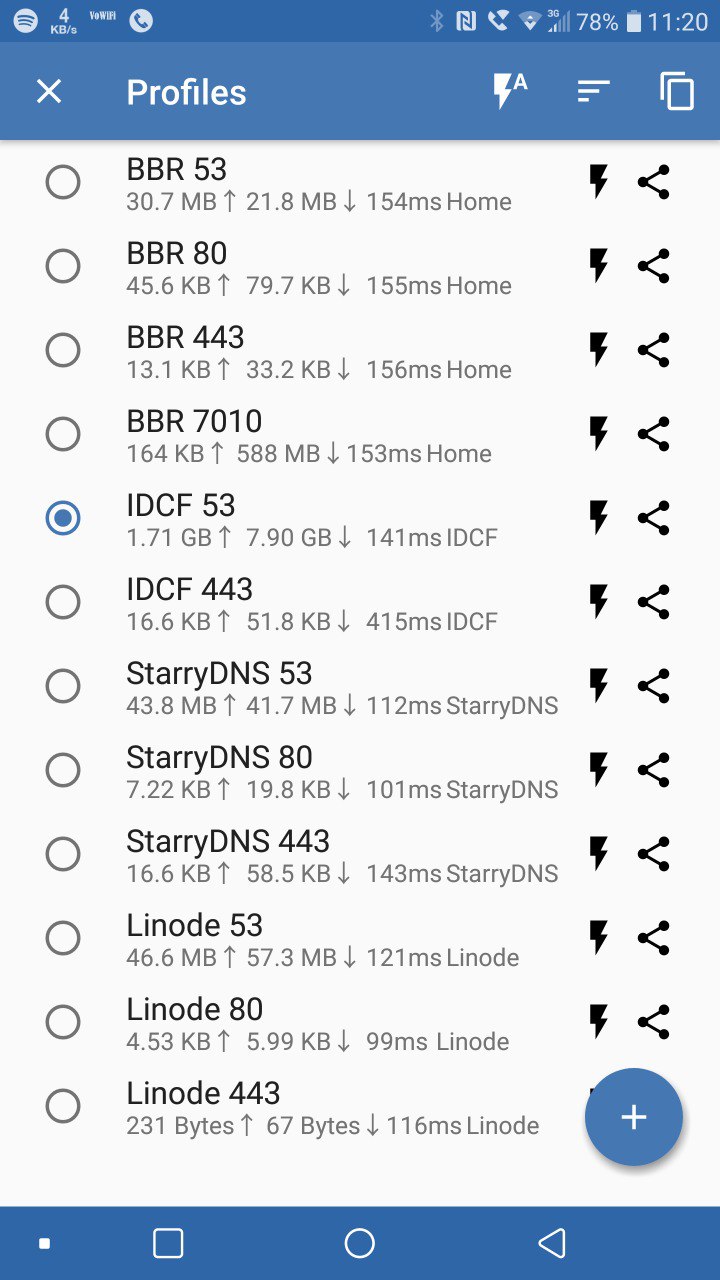Select the BBR 53 profile
Viewport: 720px width, 1280px height.
click(63, 182)
